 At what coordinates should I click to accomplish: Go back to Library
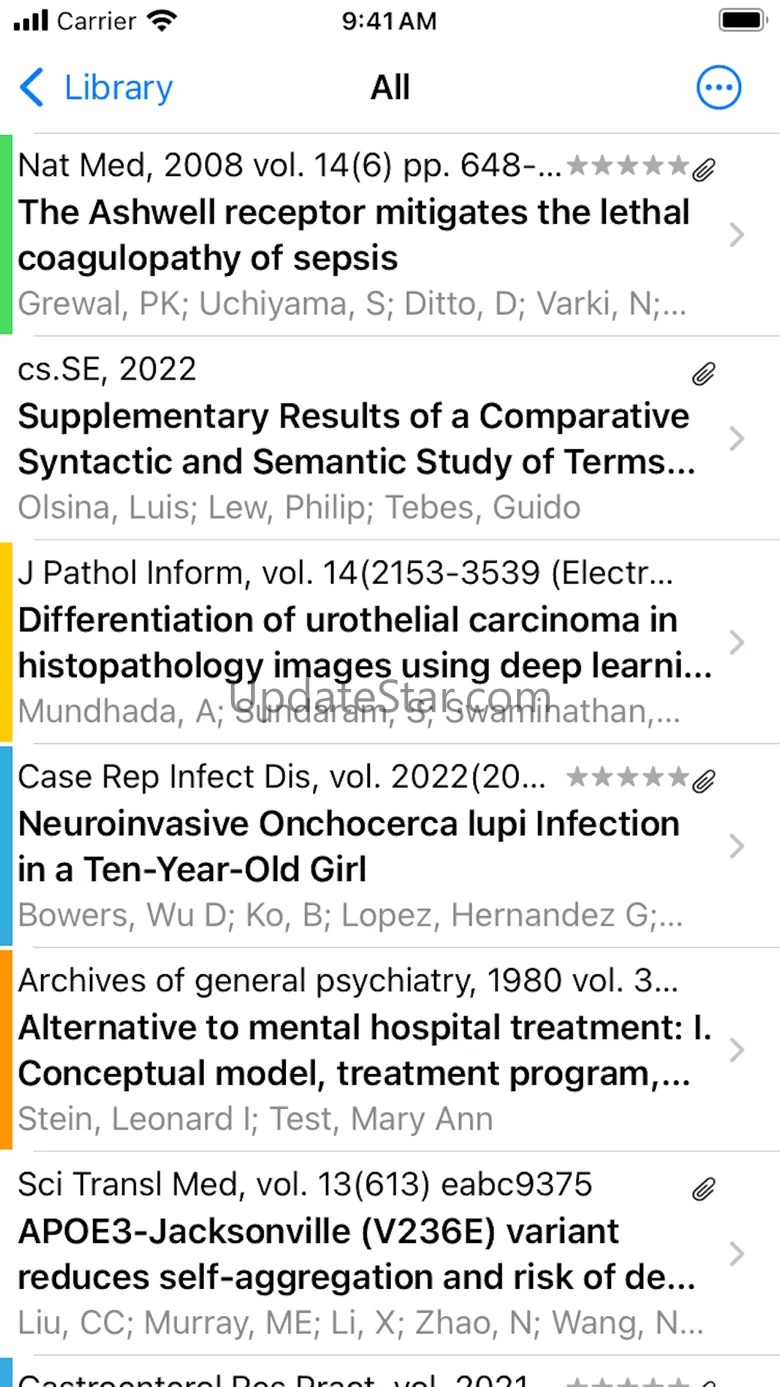pyautogui.click(x=96, y=88)
